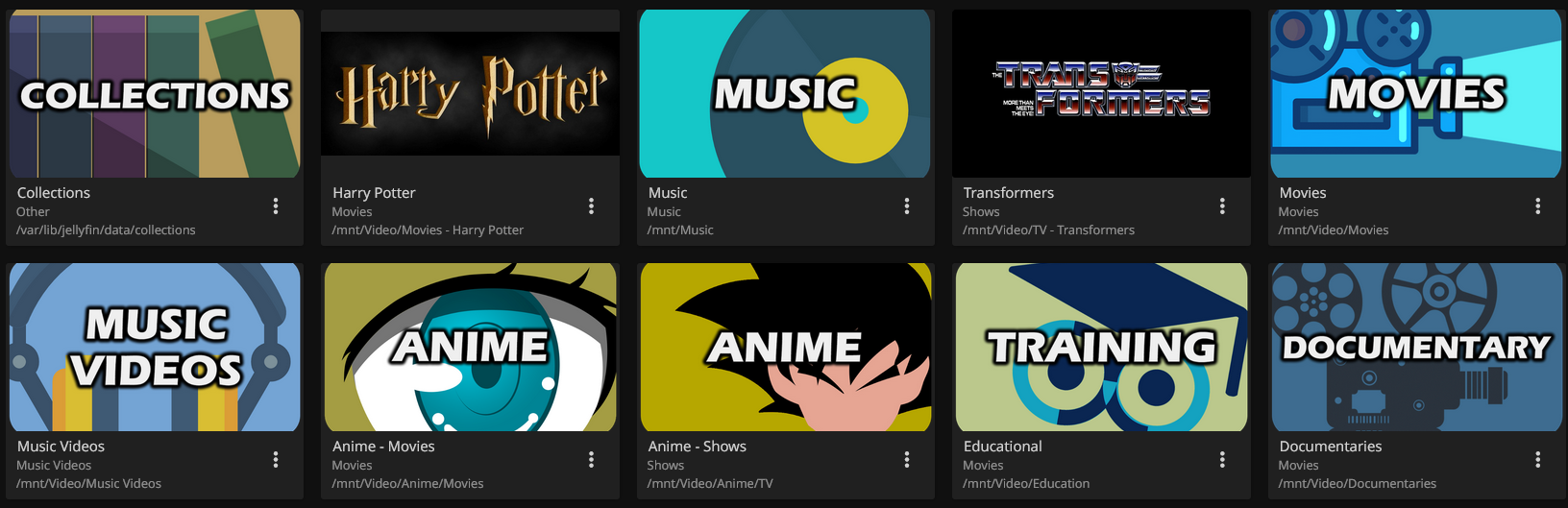Open the three-dot menu for Harry Potter
The width and height of the screenshot is (1568, 508).
pos(591,206)
